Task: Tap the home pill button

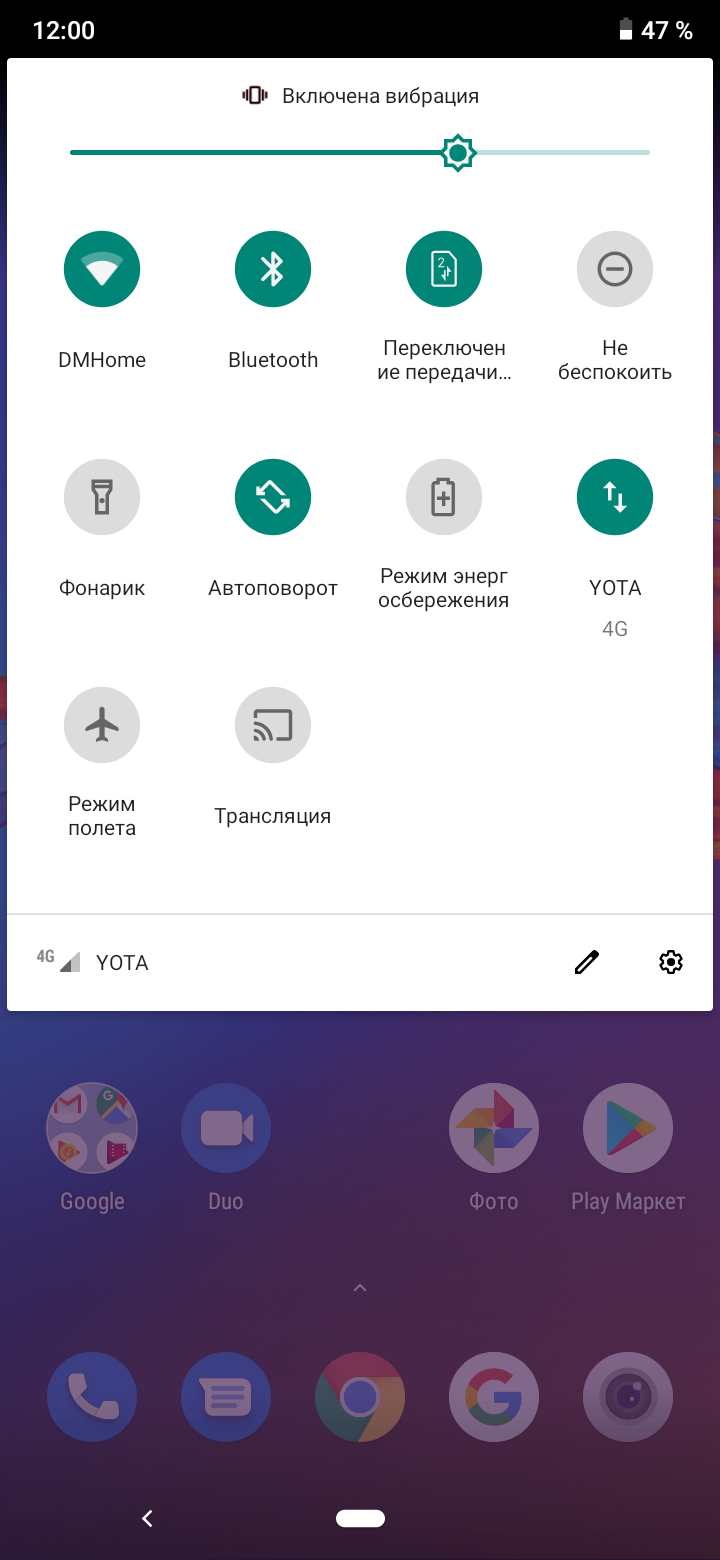Action: [360, 1518]
